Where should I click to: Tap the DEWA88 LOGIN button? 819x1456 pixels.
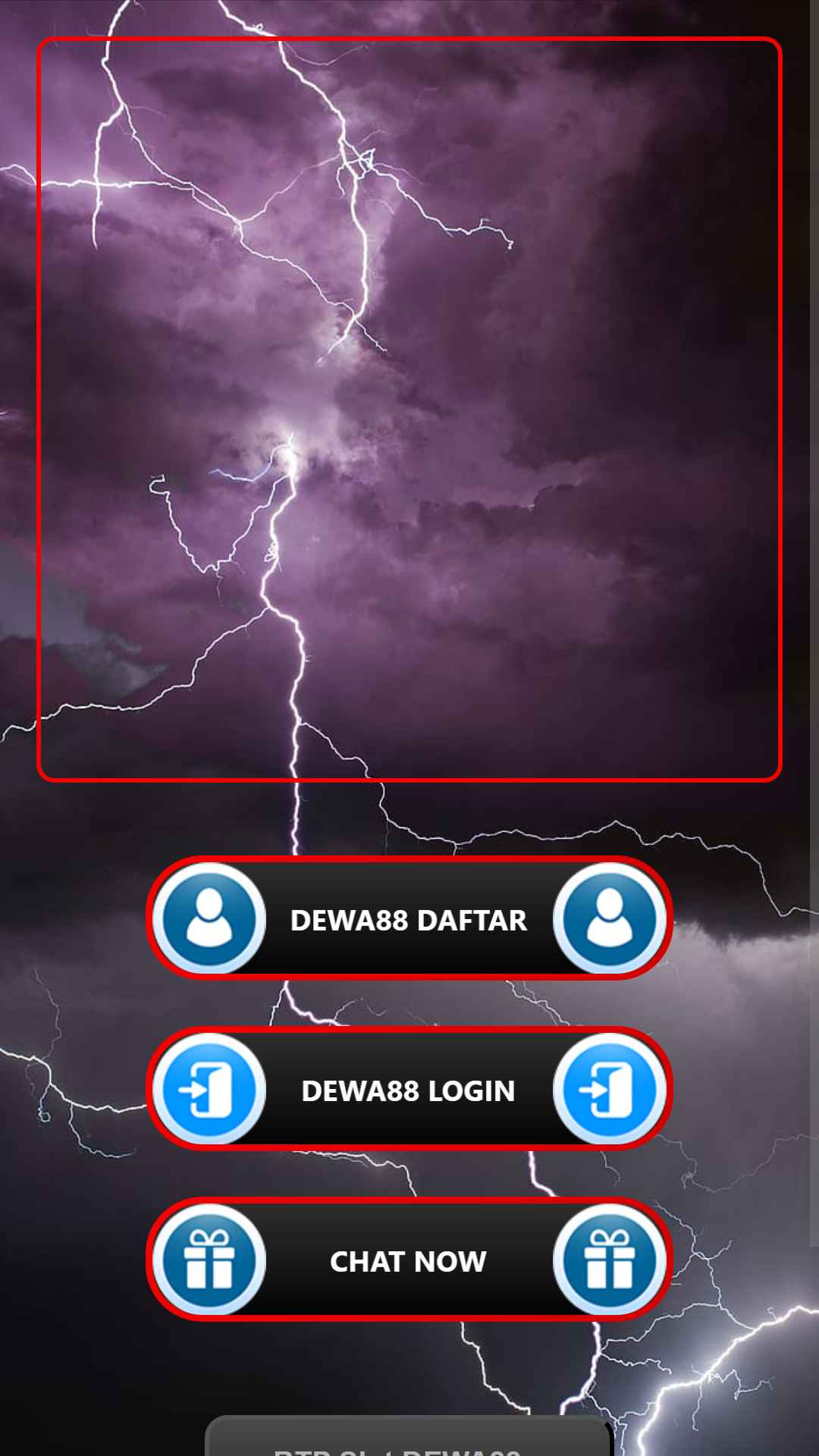pyautogui.click(x=409, y=1089)
